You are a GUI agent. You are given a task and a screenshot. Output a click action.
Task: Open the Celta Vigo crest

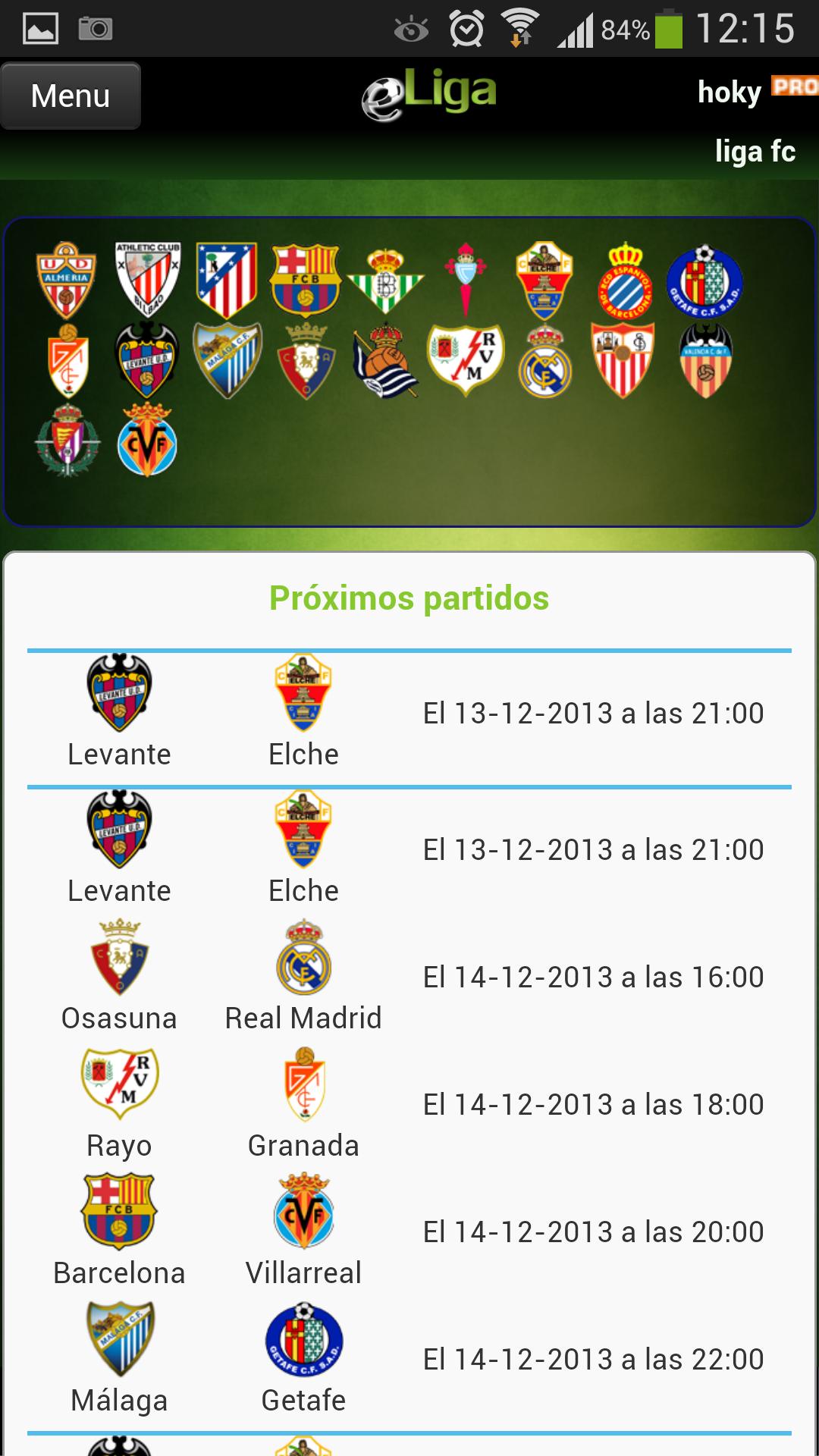pos(466,280)
